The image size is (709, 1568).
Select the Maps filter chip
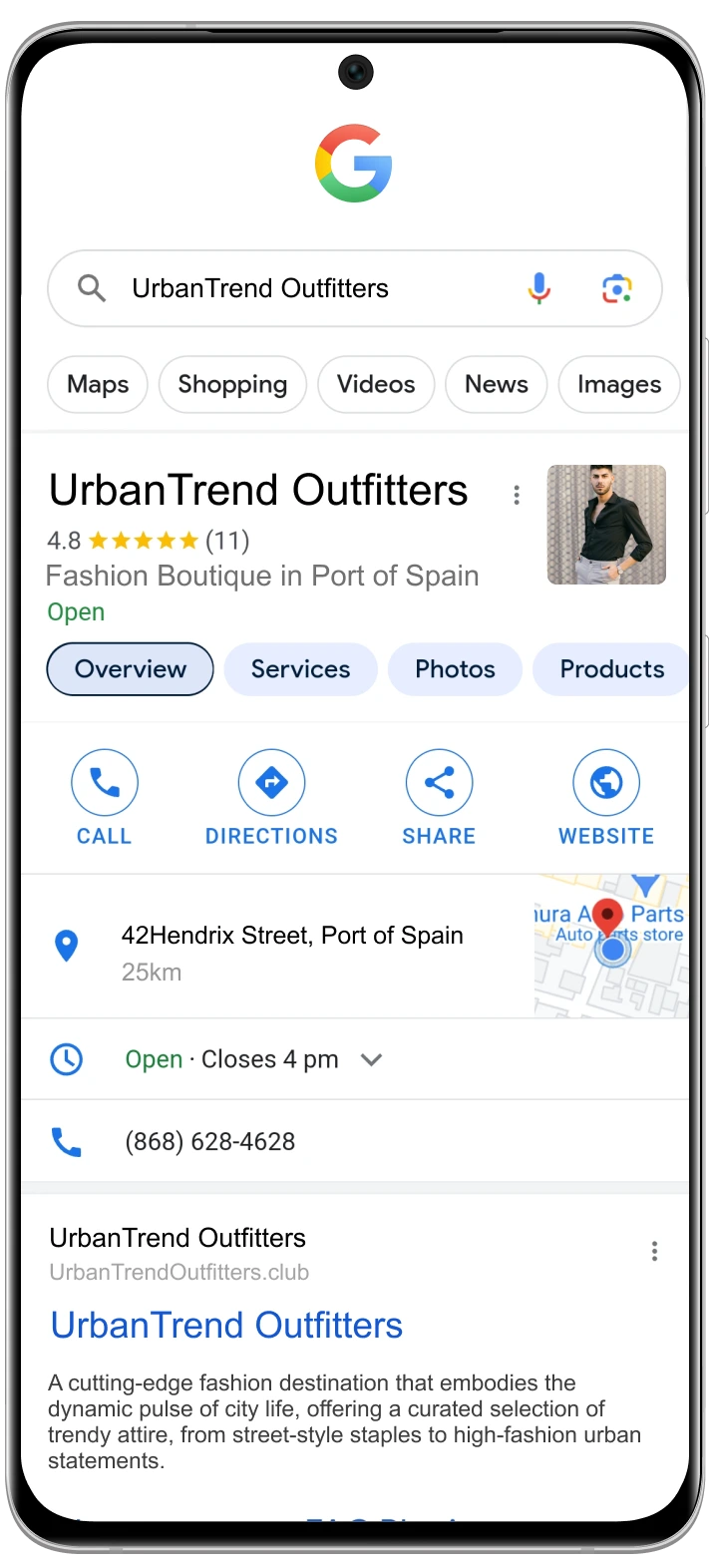pos(98,384)
